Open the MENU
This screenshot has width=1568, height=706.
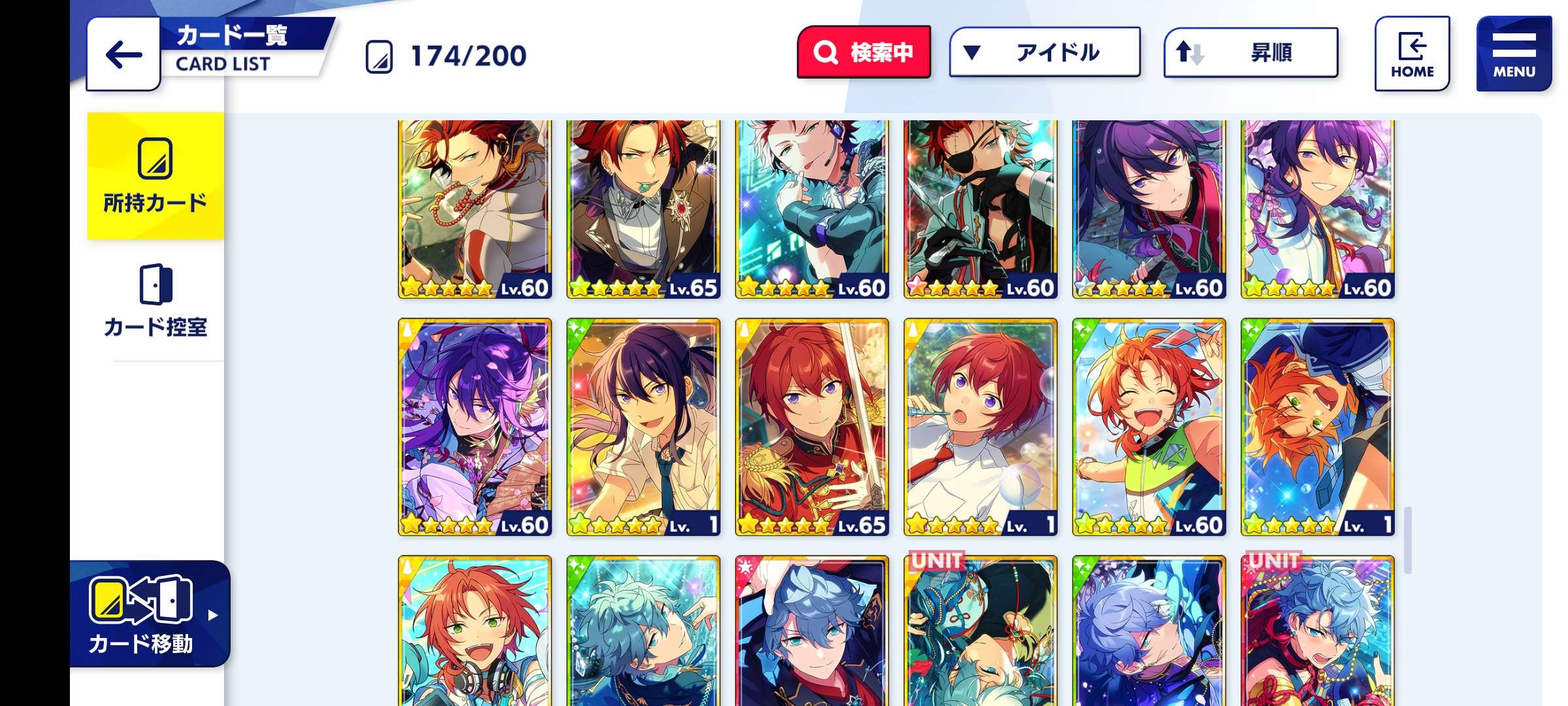[1513, 54]
